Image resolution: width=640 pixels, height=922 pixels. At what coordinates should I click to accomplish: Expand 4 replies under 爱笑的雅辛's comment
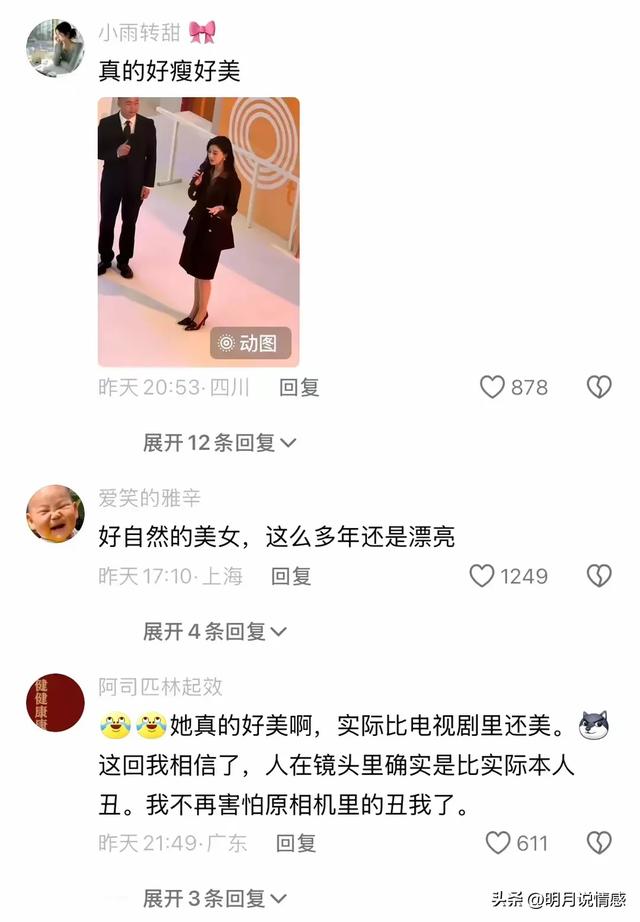214,632
